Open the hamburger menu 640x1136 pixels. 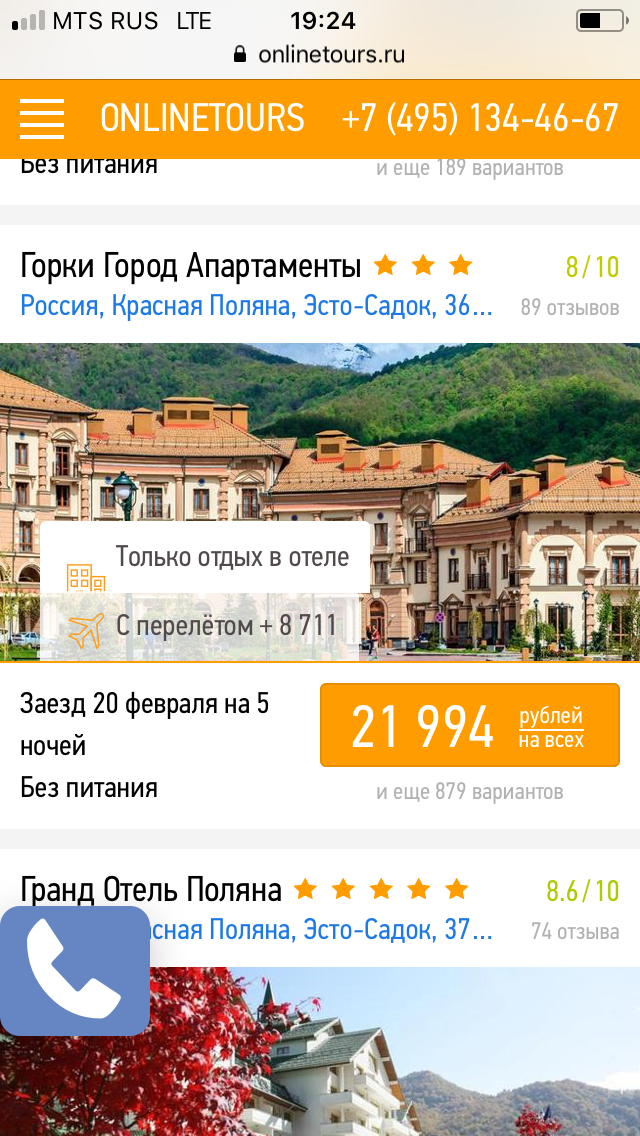tap(42, 118)
